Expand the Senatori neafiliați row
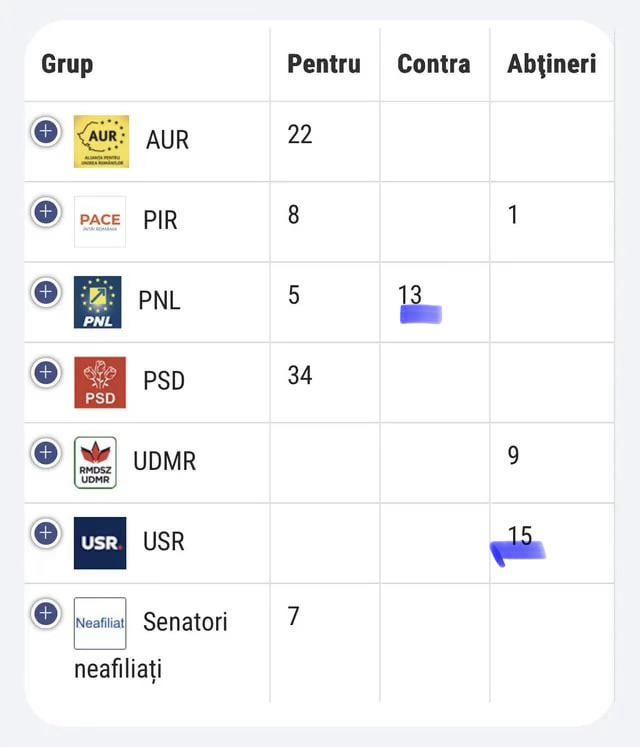 pos(45,613)
